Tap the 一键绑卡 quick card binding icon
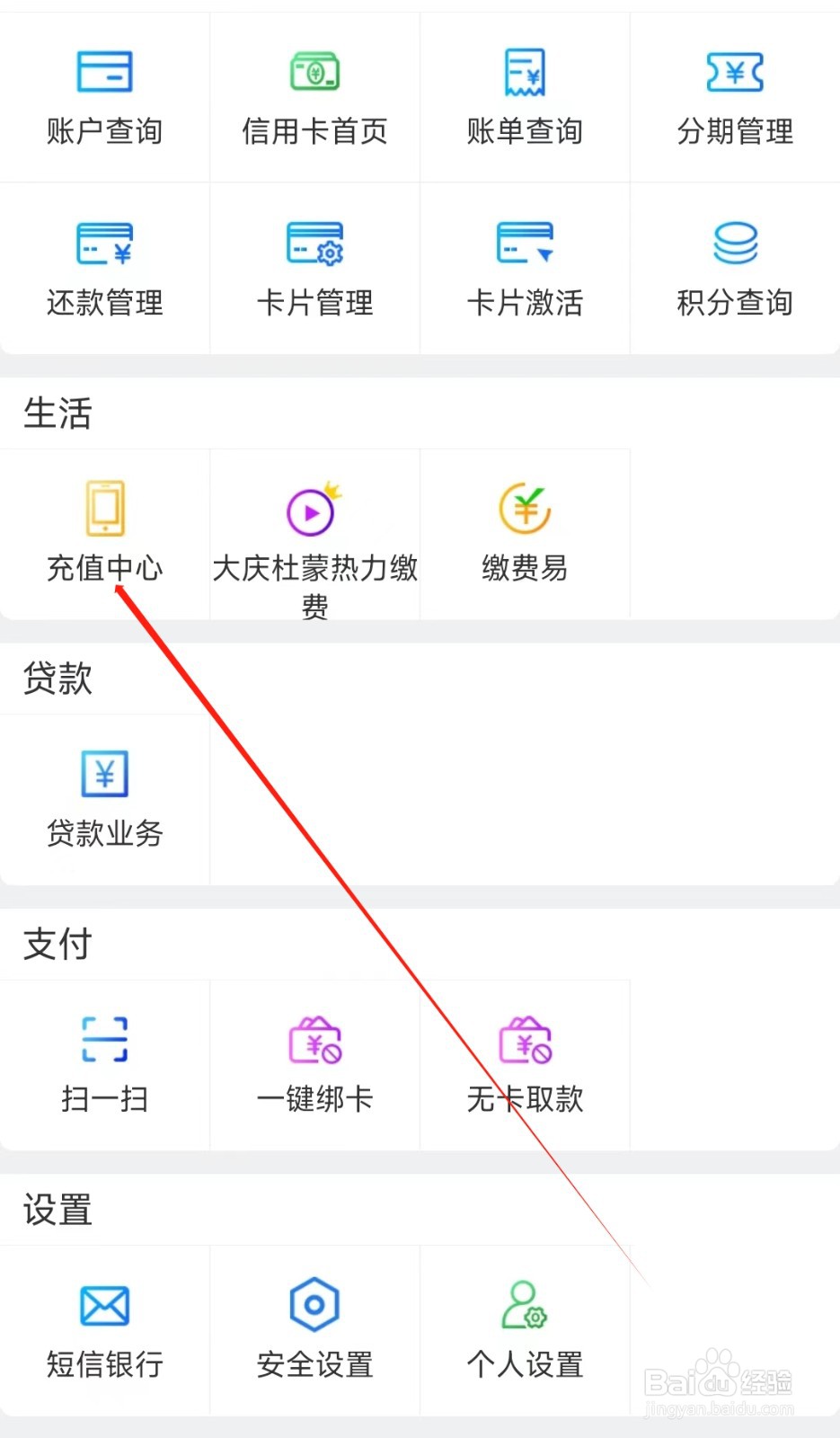Viewport: 840px width, 1438px height. point(314,1061)
